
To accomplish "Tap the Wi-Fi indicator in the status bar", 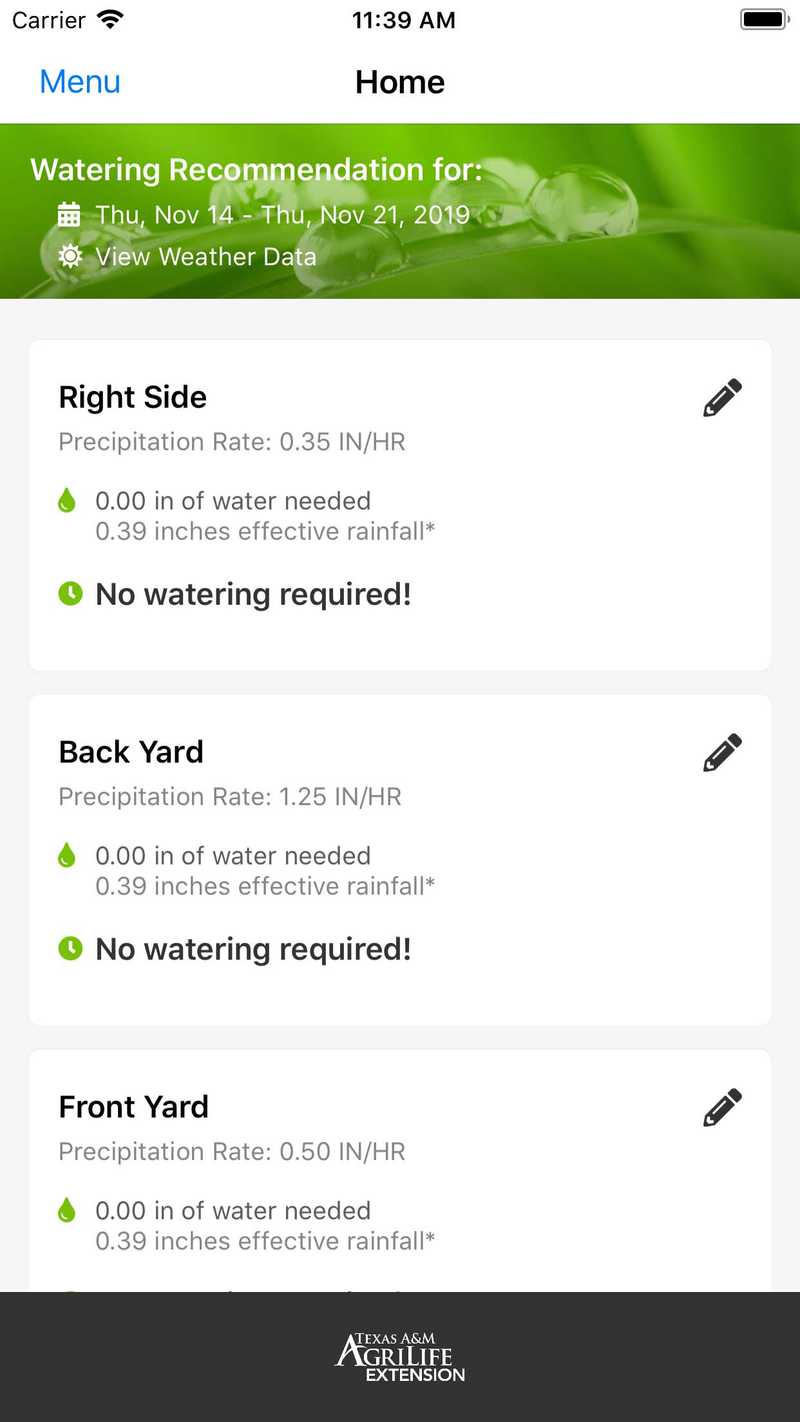I will pos(110,18).
